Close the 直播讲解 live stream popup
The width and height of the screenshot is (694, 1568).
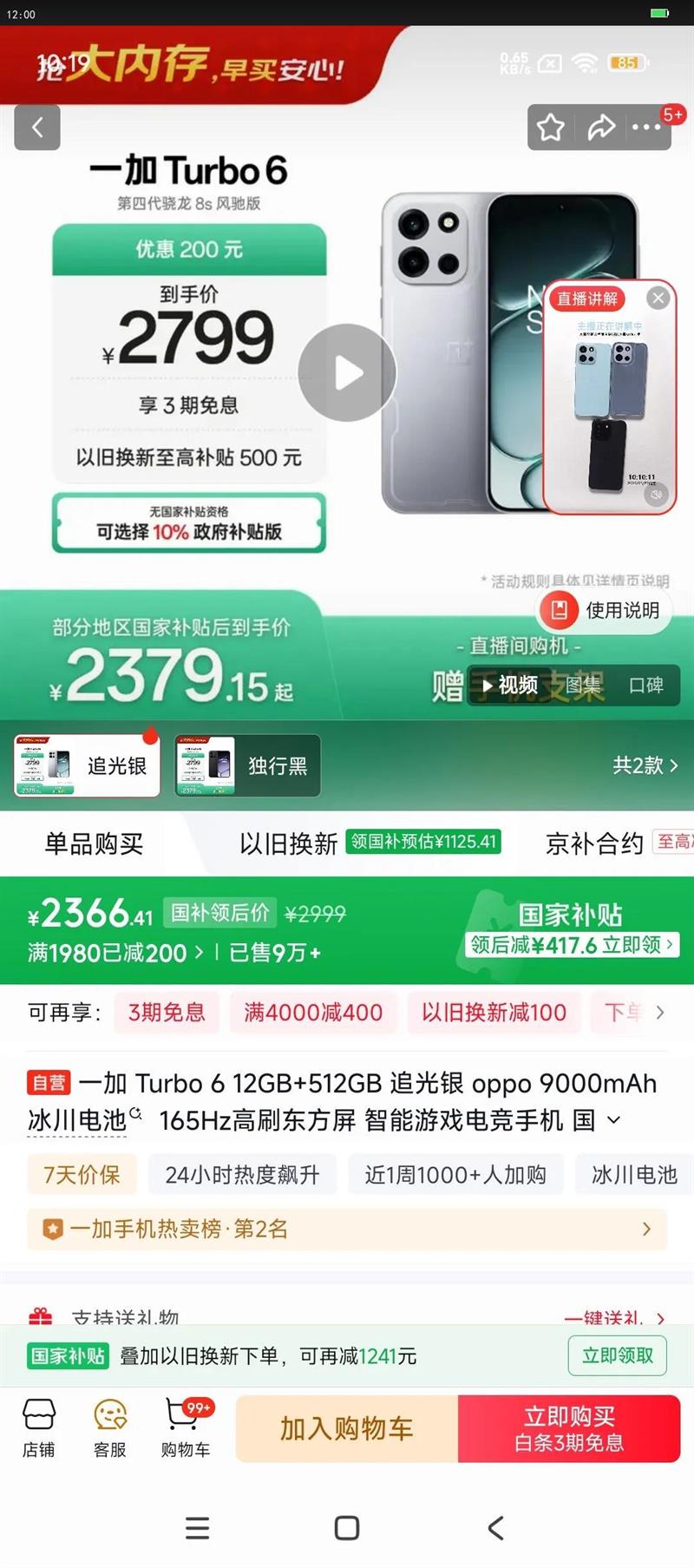pos(657,298)
